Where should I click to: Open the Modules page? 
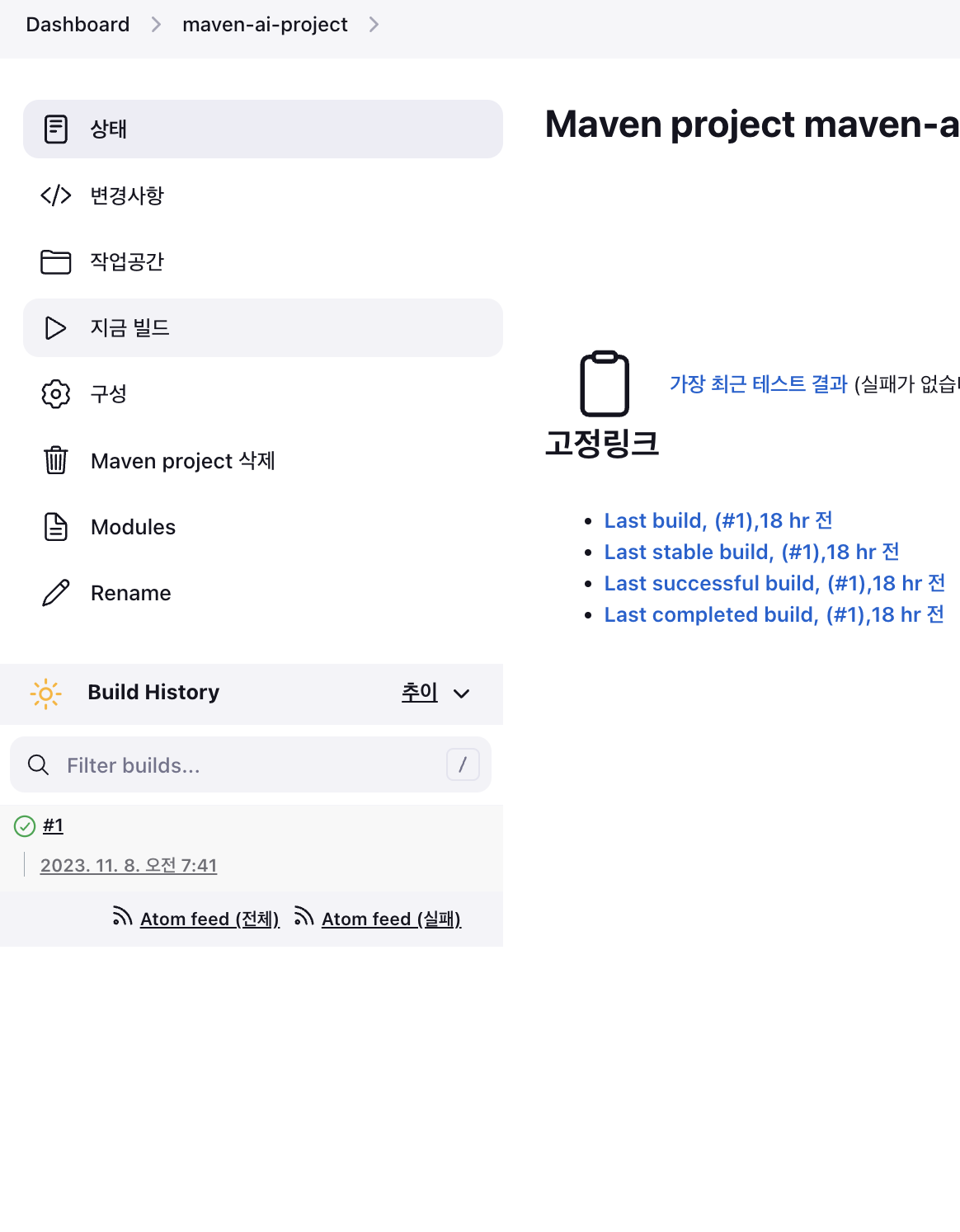tap(133, 527)
